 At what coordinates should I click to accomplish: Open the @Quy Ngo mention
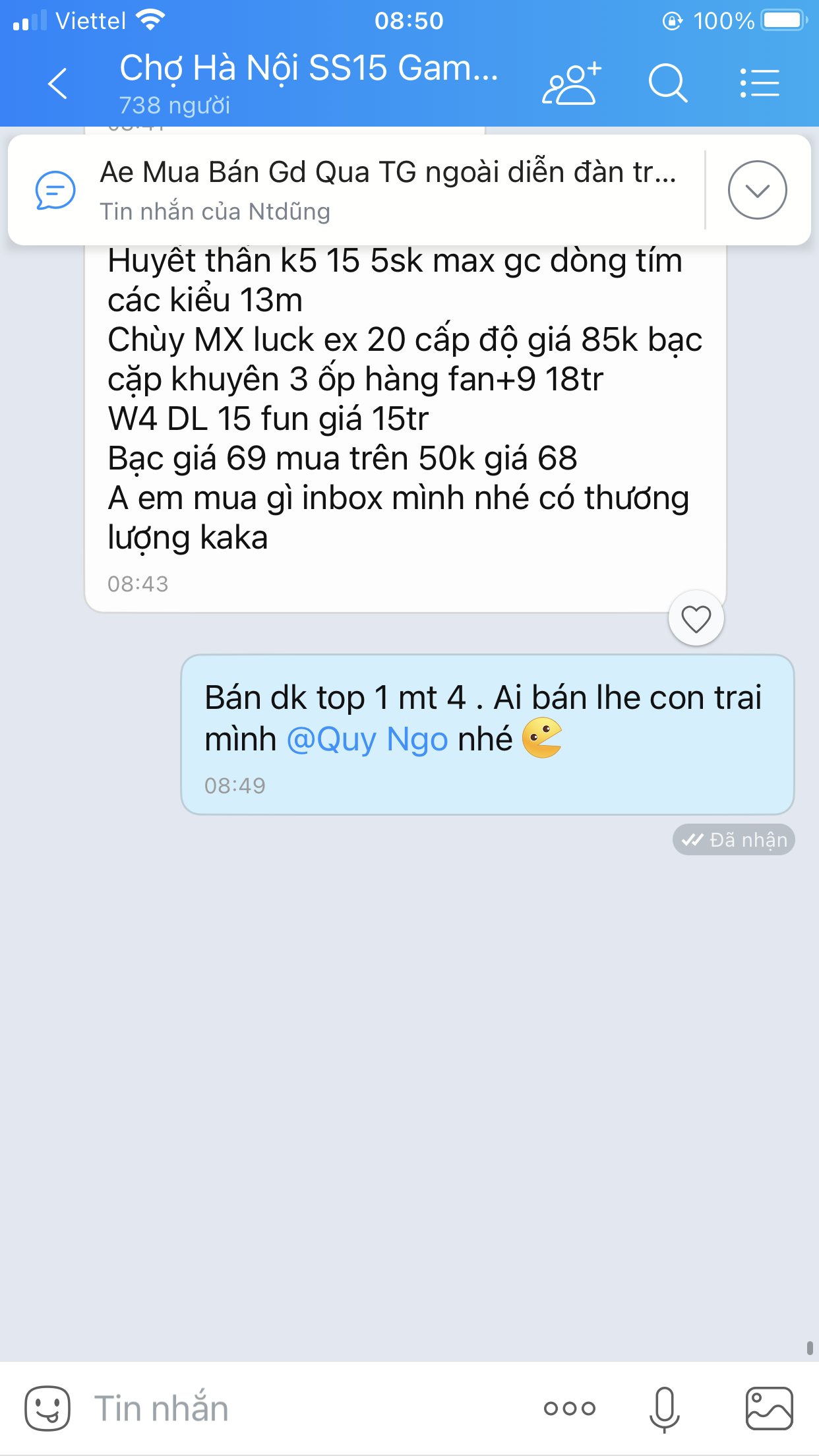click(367, 739)
